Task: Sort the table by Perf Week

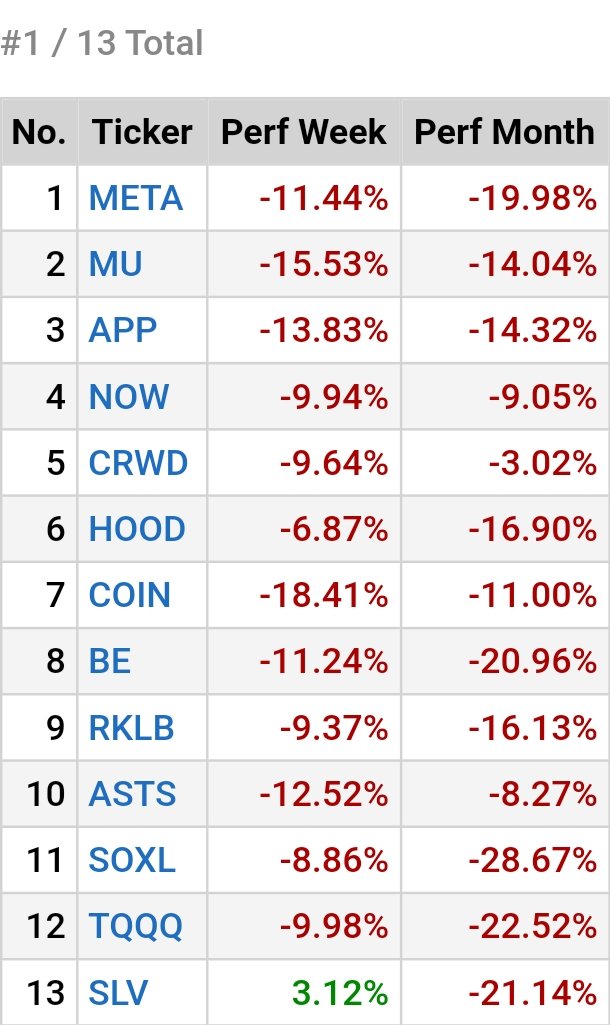Action: 304,132
